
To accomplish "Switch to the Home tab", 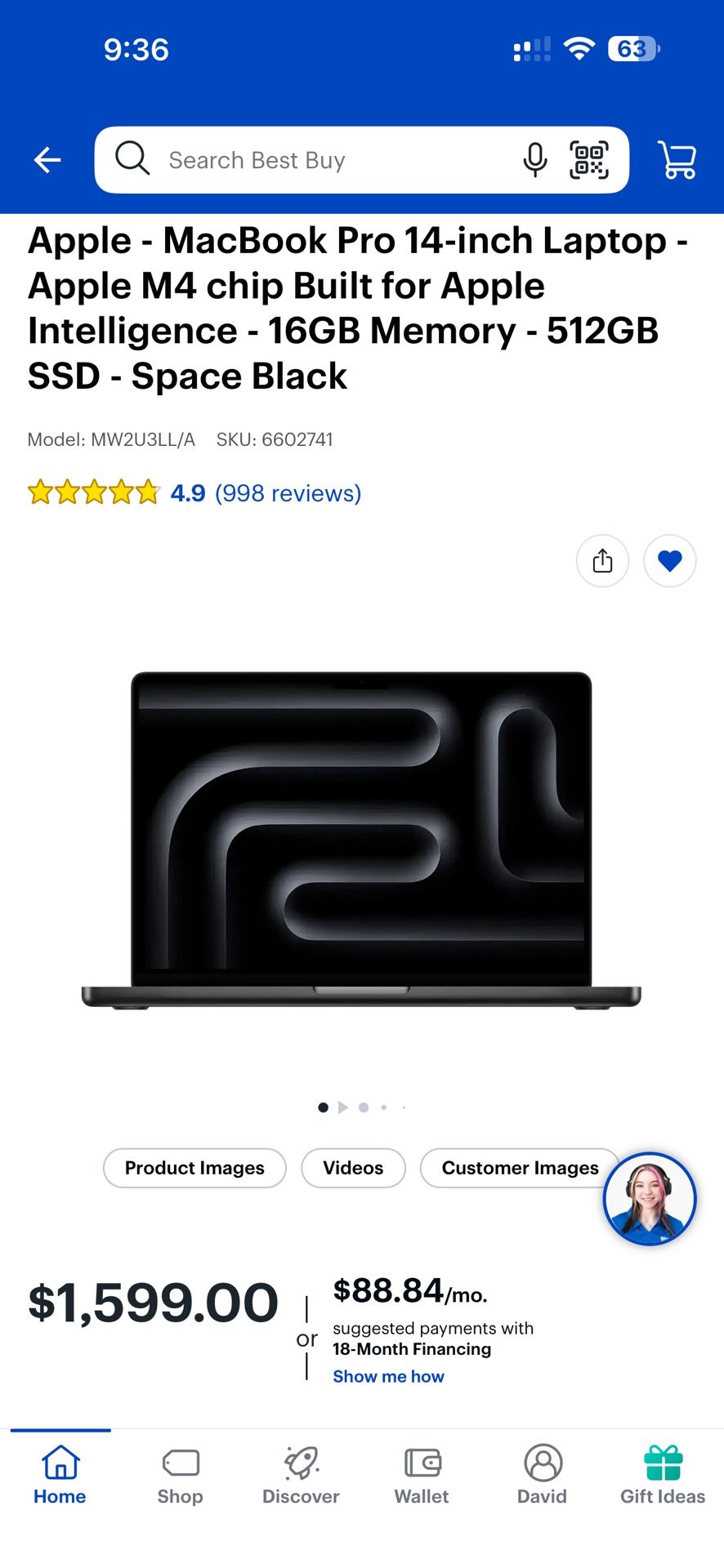I will [60, 1475].
